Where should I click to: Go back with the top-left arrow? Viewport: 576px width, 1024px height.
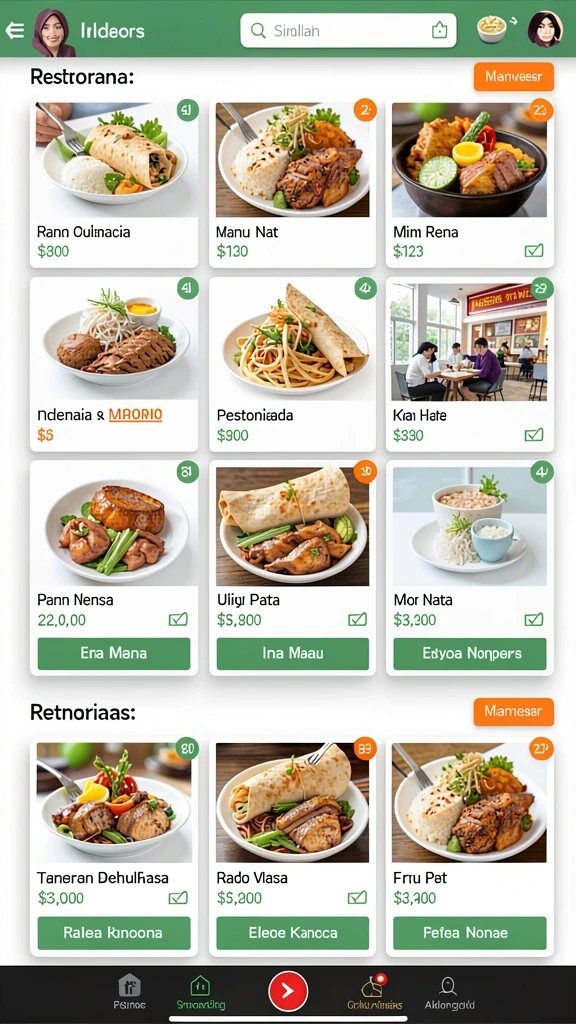click(14, 30)
